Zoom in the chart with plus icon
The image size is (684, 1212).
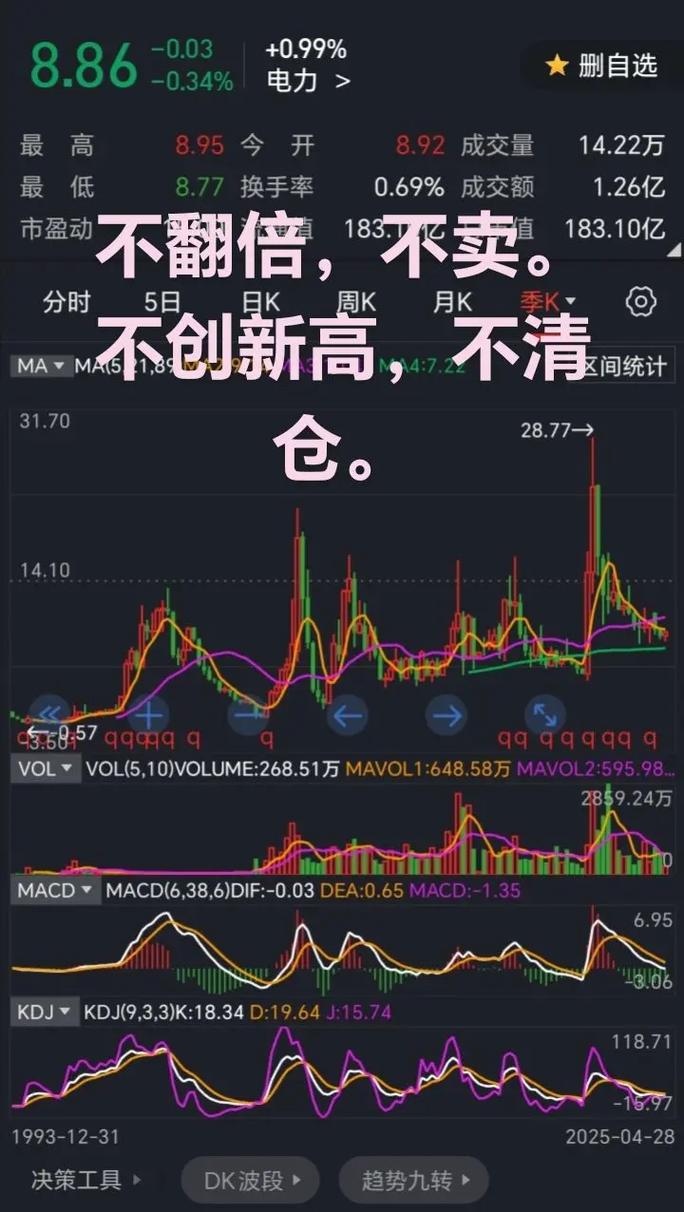(x=149, y=714)
